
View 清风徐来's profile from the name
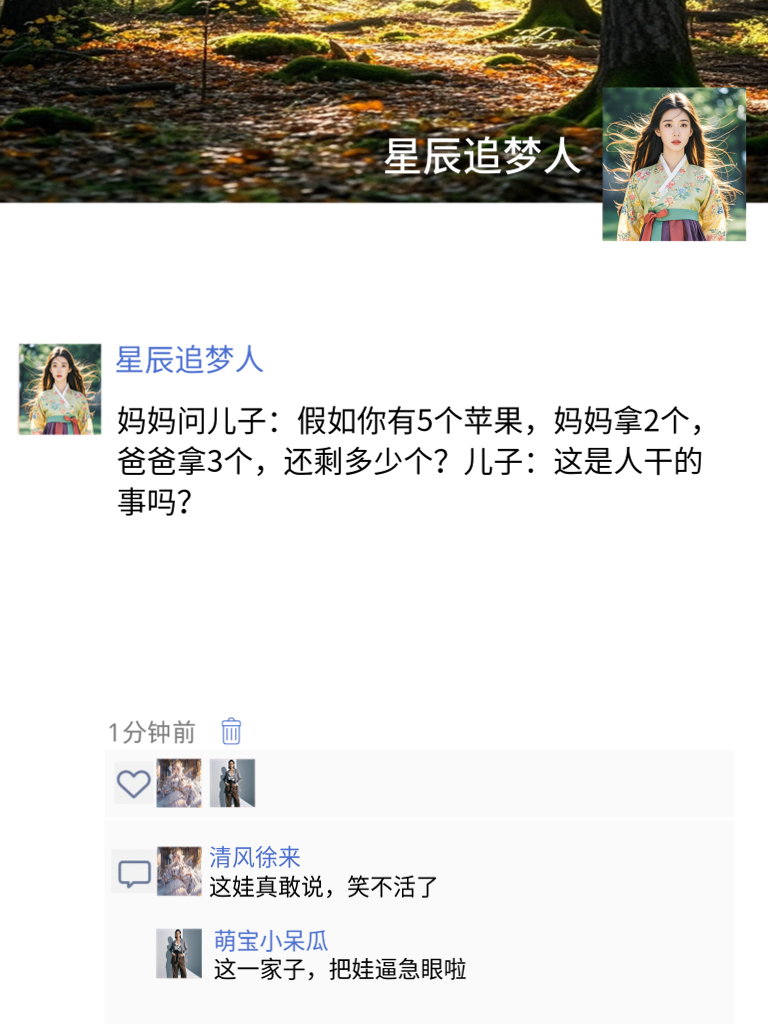click(255, 857)
